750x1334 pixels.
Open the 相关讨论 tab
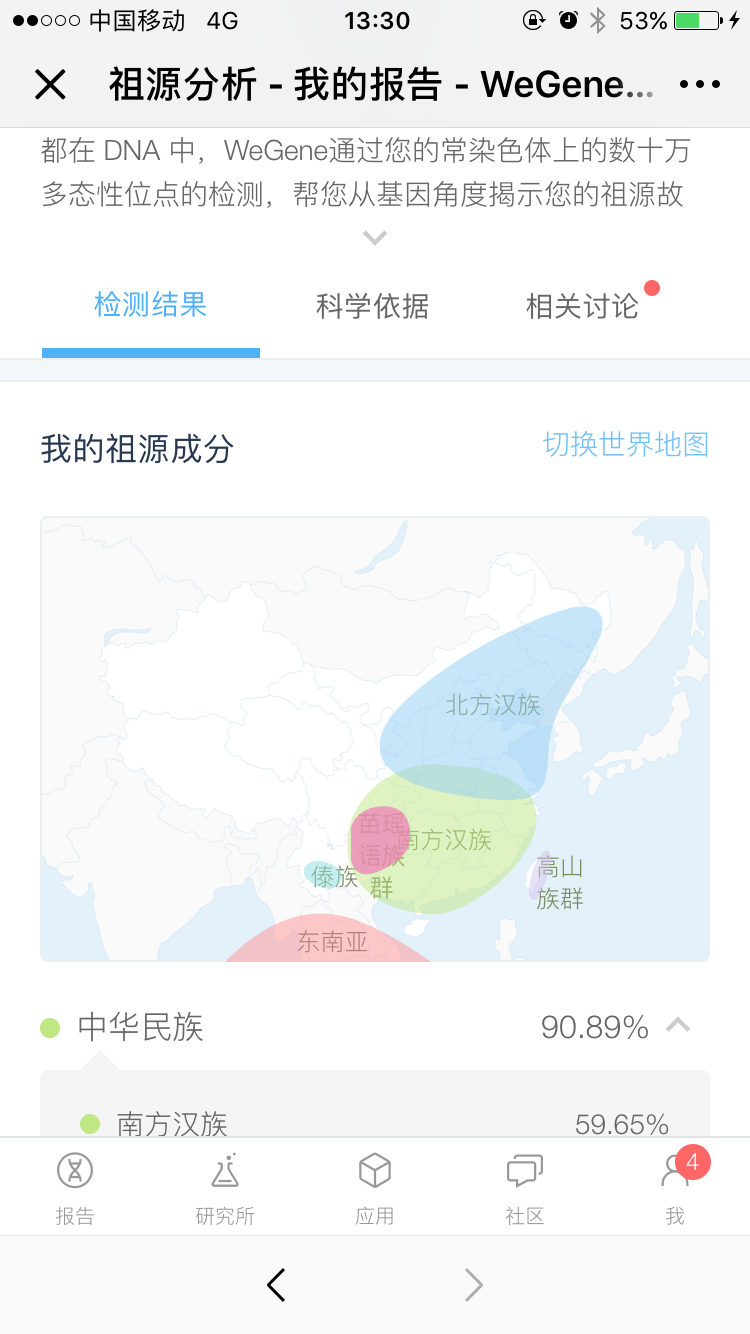pyautogui.click(x=582, y=306)
